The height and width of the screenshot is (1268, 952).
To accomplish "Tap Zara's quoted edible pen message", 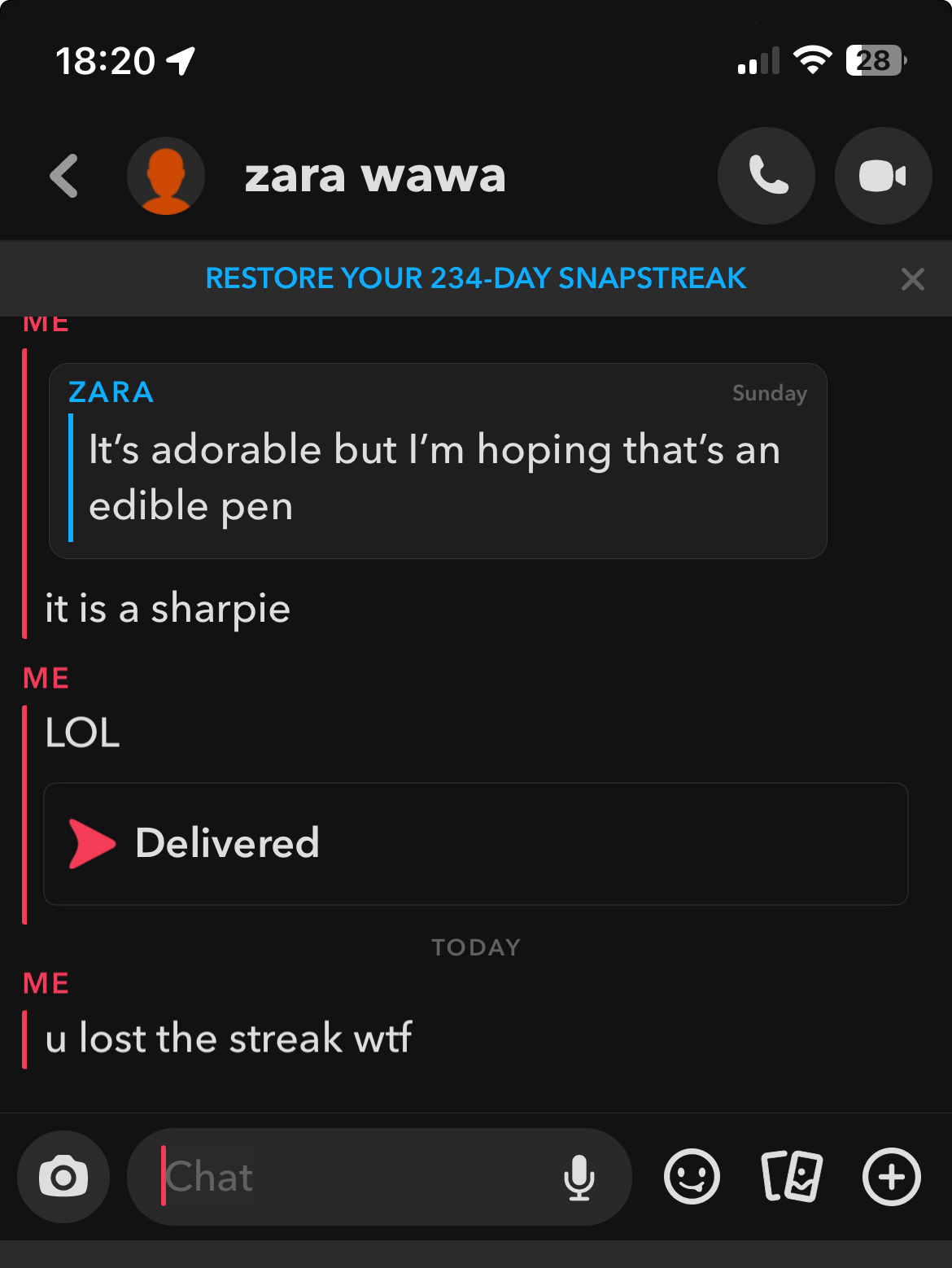I will 438,461.
